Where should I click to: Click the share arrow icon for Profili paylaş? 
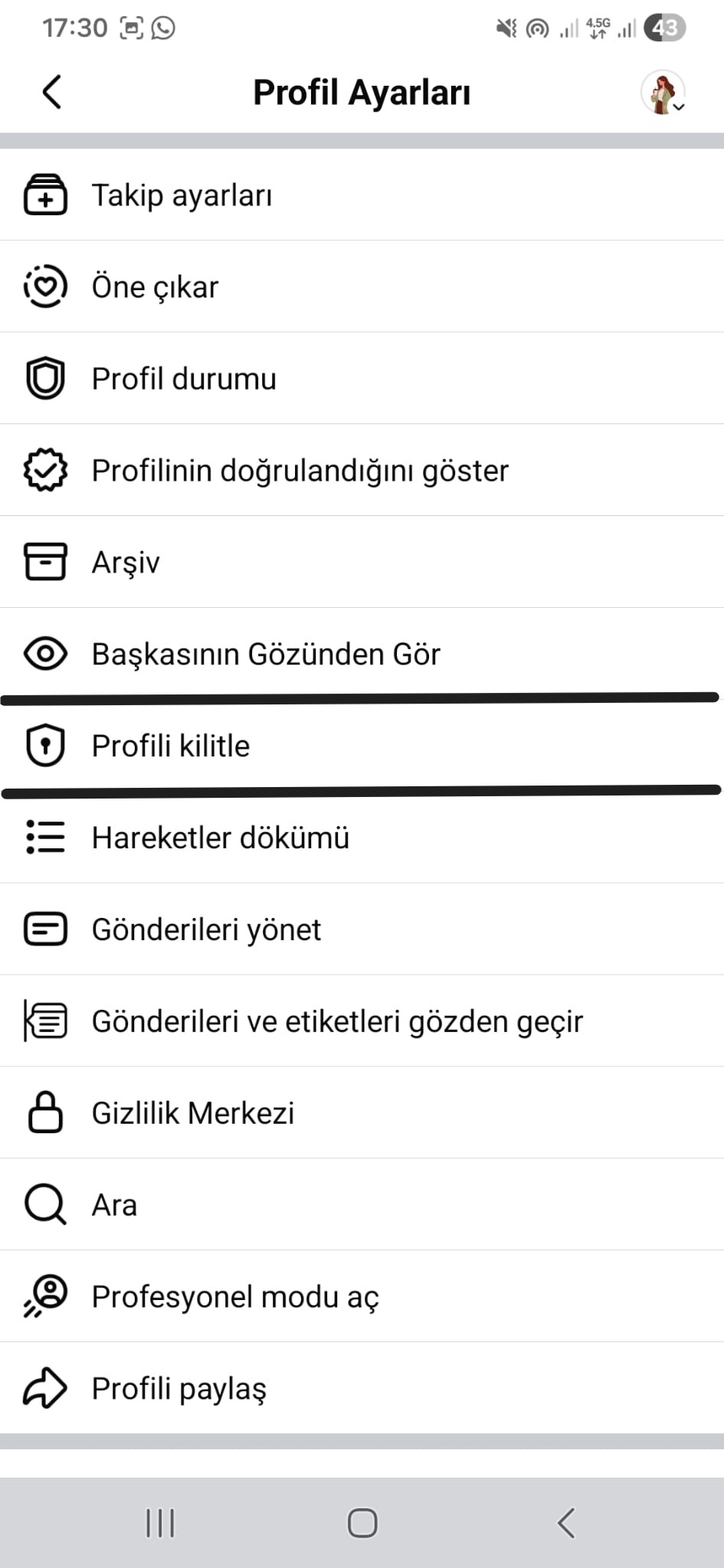click(46, 1387)
